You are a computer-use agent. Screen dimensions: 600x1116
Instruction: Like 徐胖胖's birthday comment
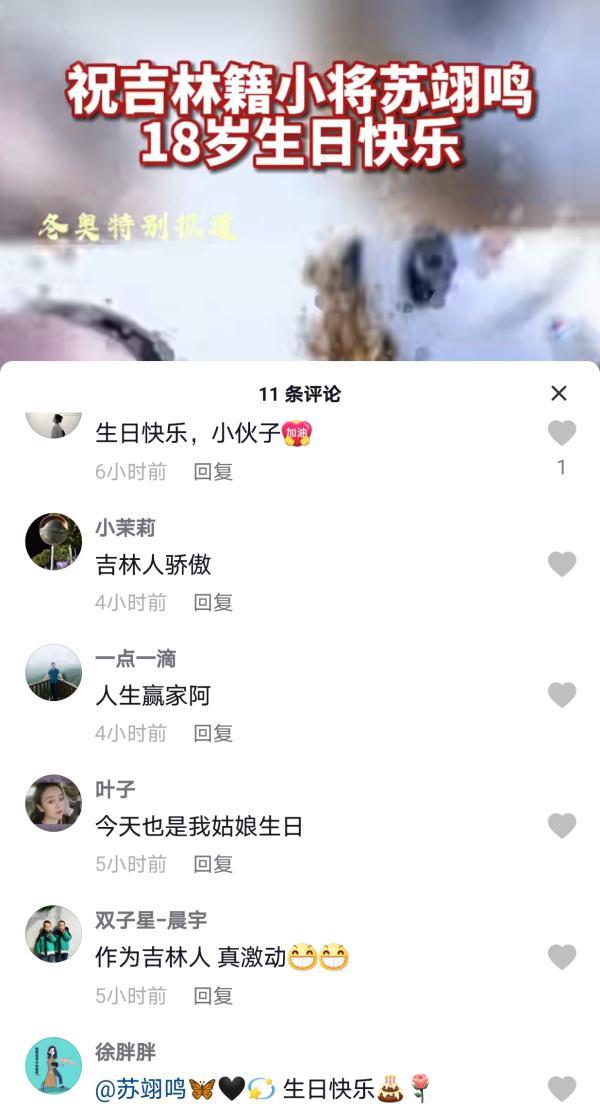[562, 1088]
